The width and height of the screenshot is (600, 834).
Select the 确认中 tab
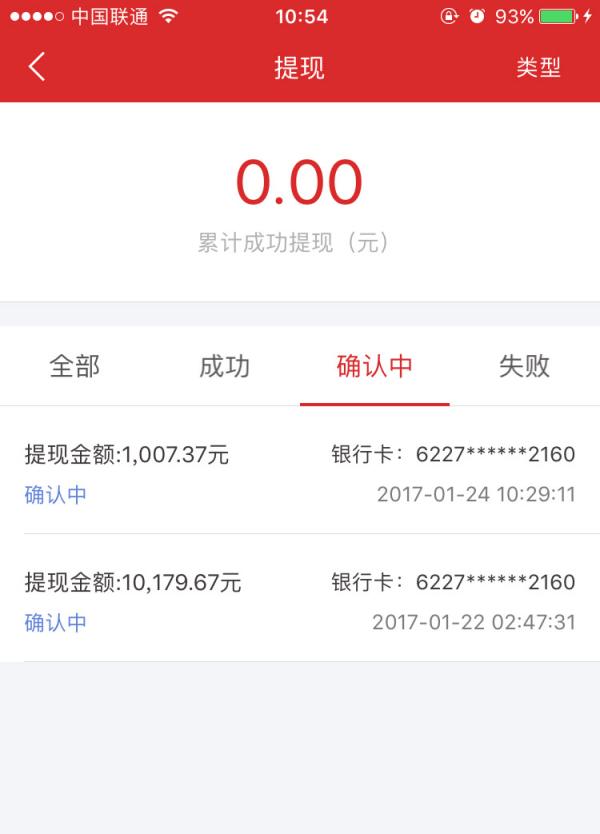374,366
